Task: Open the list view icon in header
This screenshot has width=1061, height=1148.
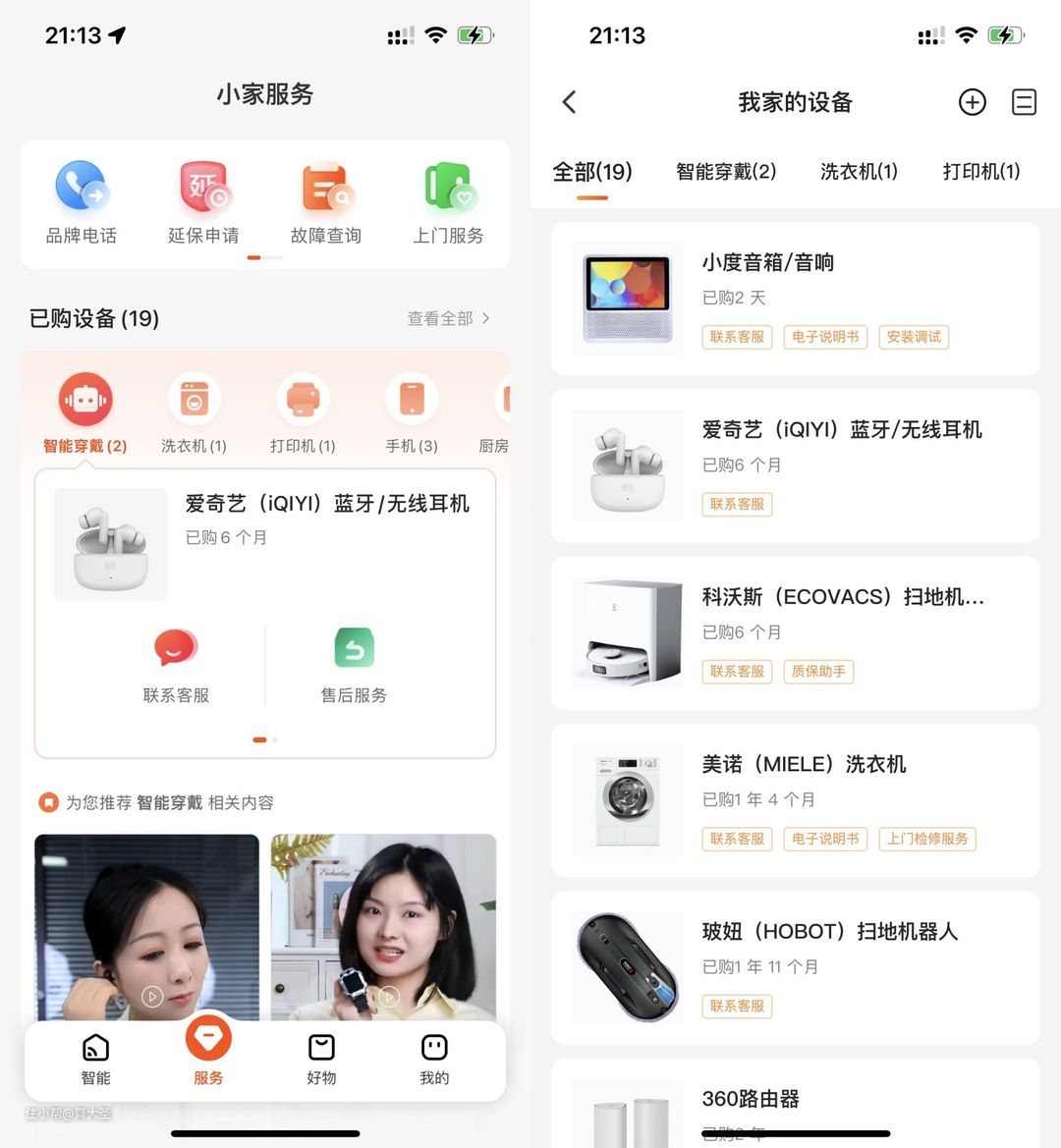Action: pos(1024,102)
